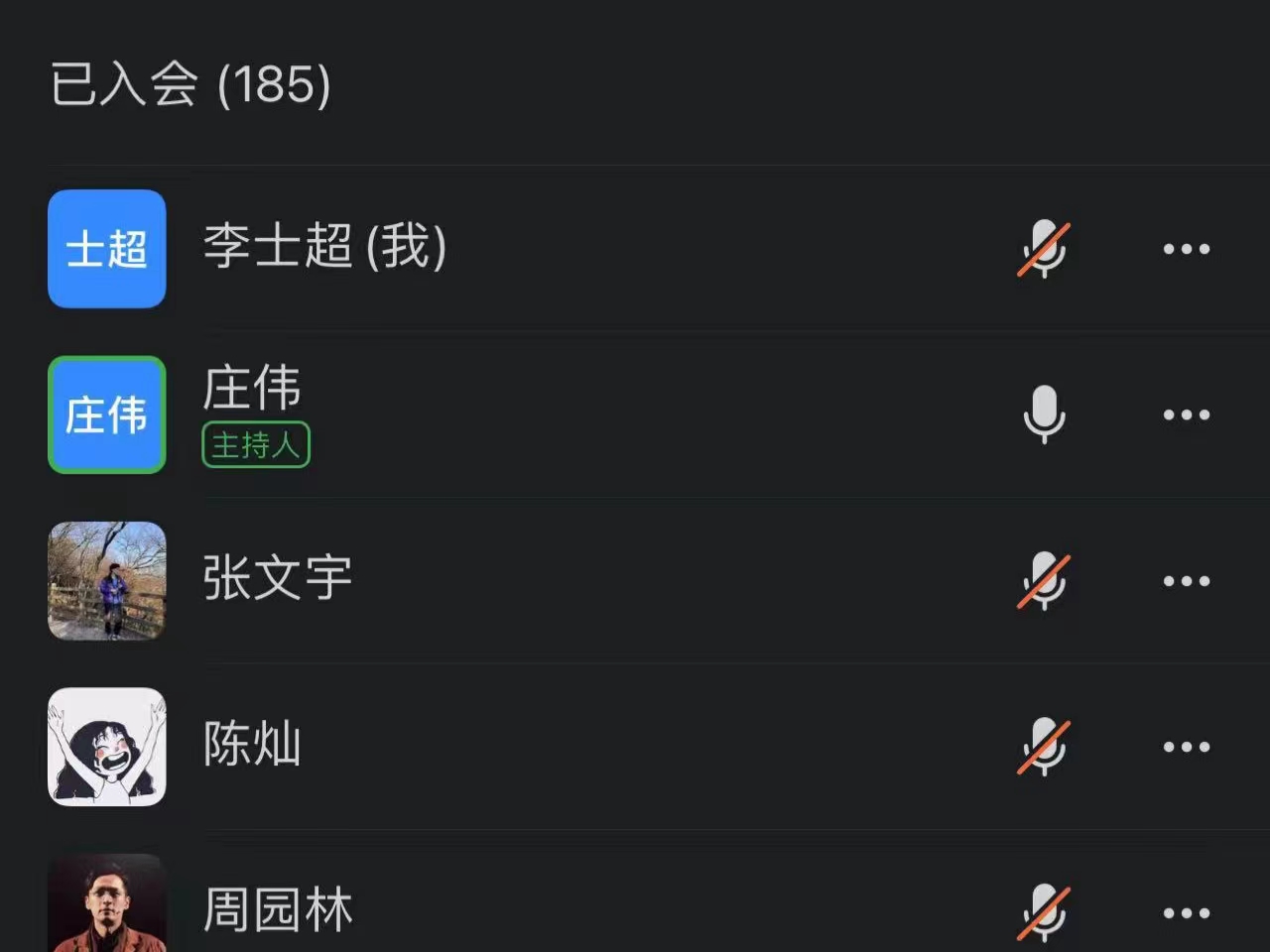The height and width of the screenshot is (952, 1270).
Task: Open more options for 李士超 (我)
Action: (x=1186, y=249)
